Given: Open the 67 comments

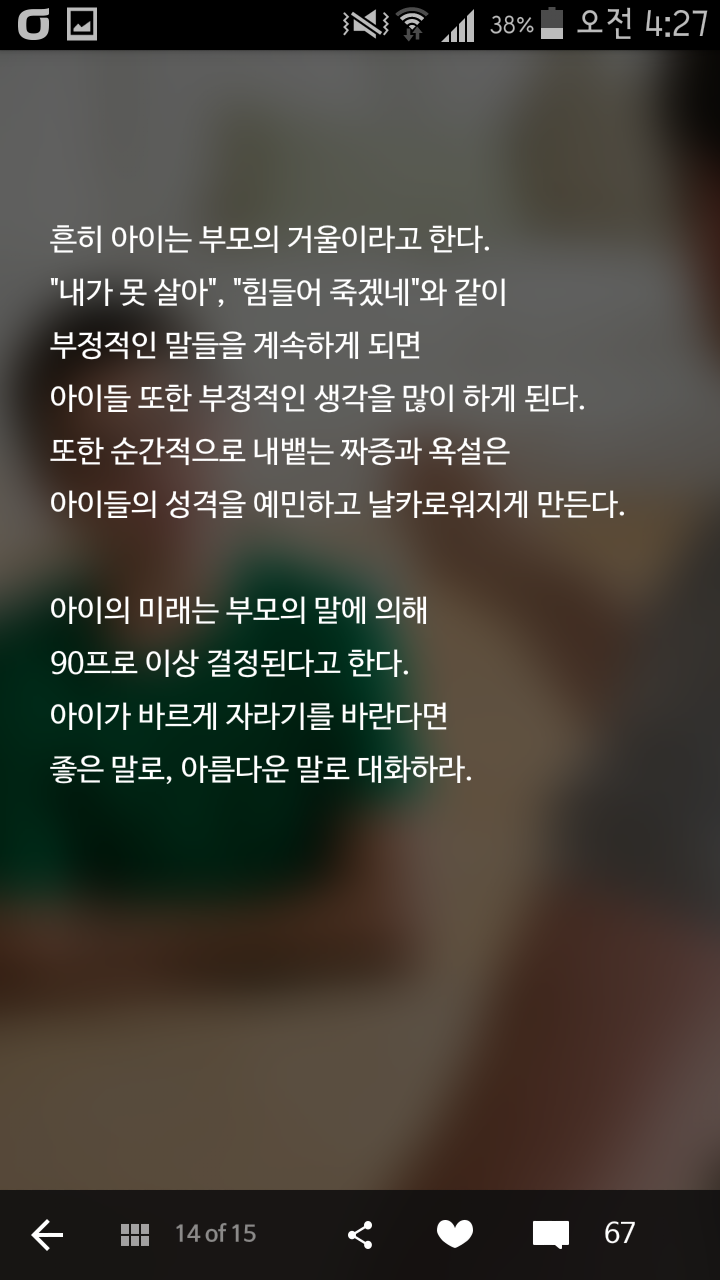Looking at the screenshot, I should (551, 1234).
